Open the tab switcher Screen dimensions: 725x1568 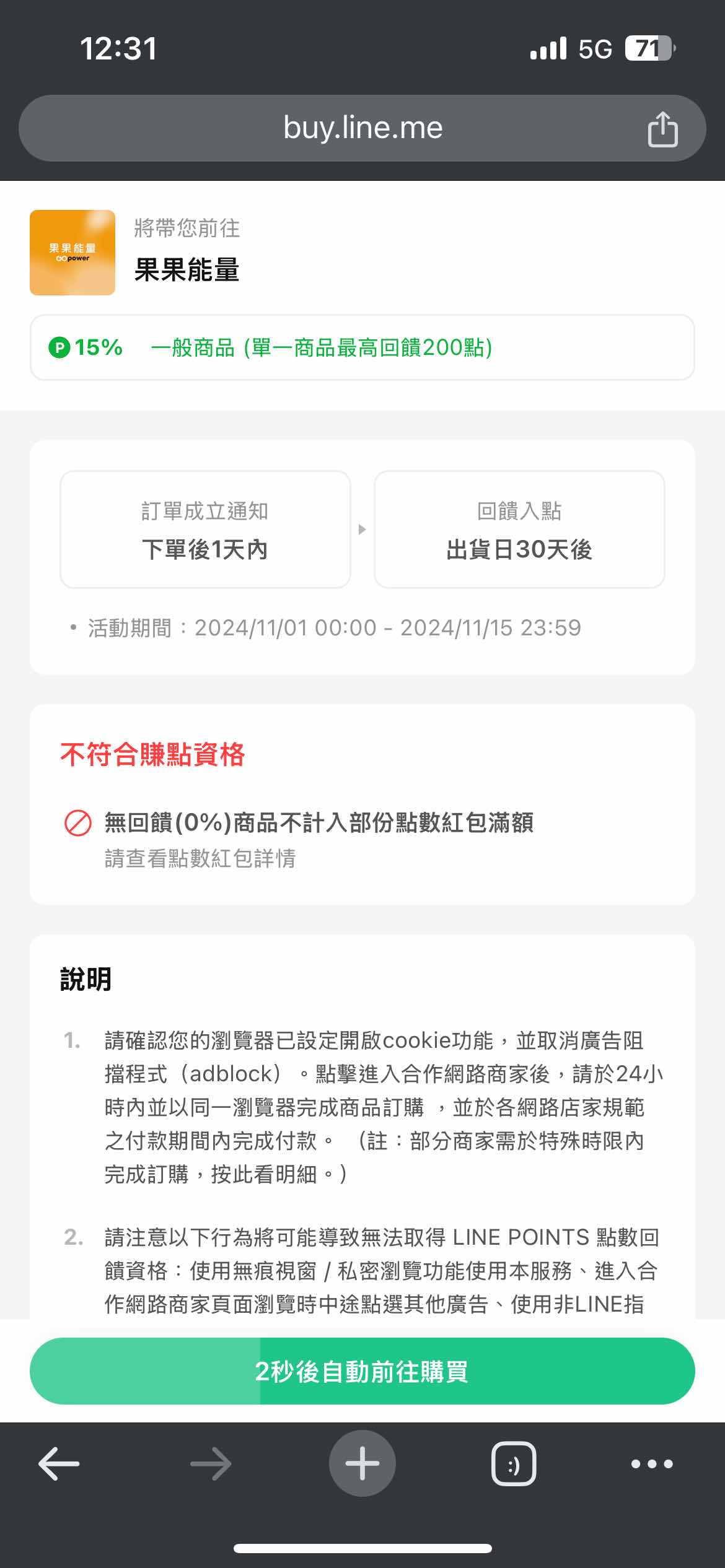tap(513, 1464)
